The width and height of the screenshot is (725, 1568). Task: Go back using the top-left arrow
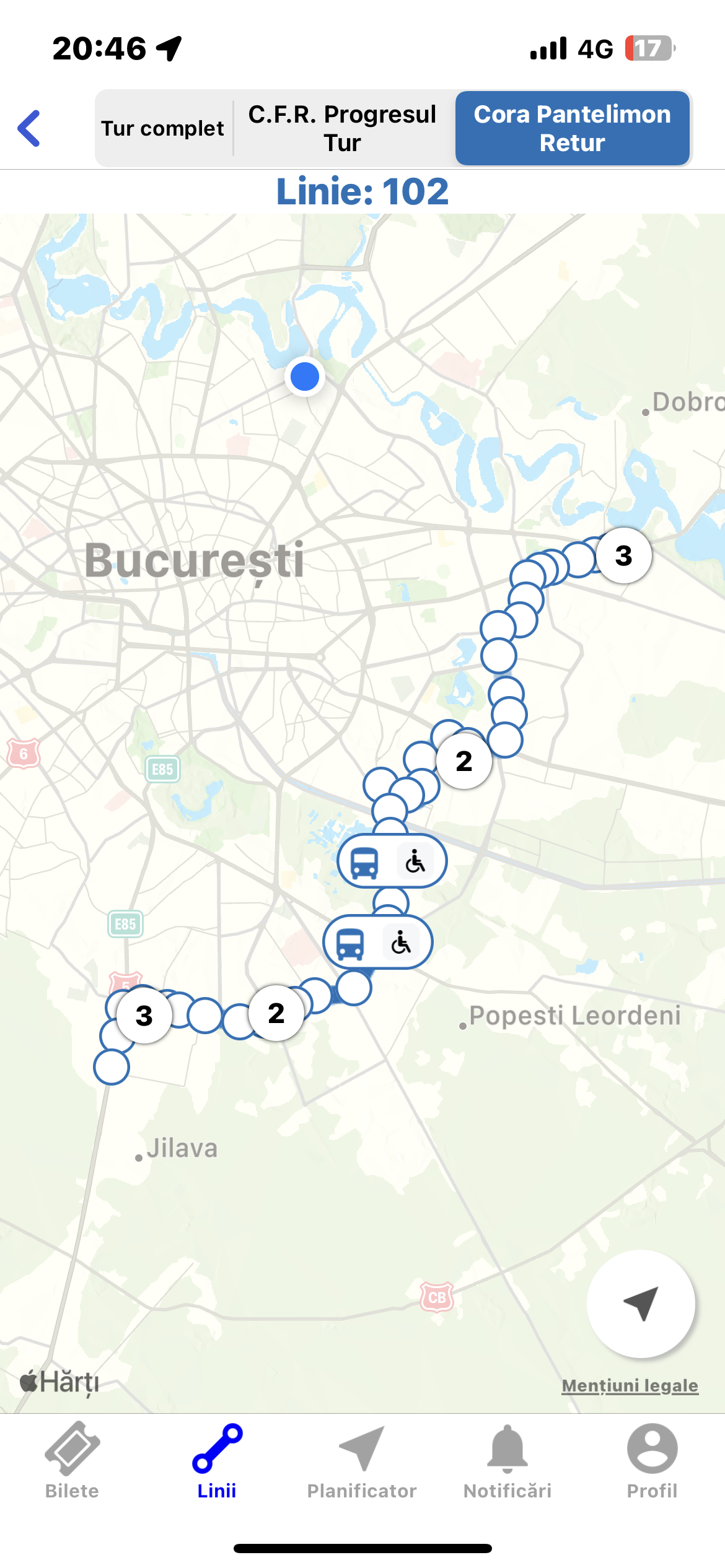tap(29, 128)
